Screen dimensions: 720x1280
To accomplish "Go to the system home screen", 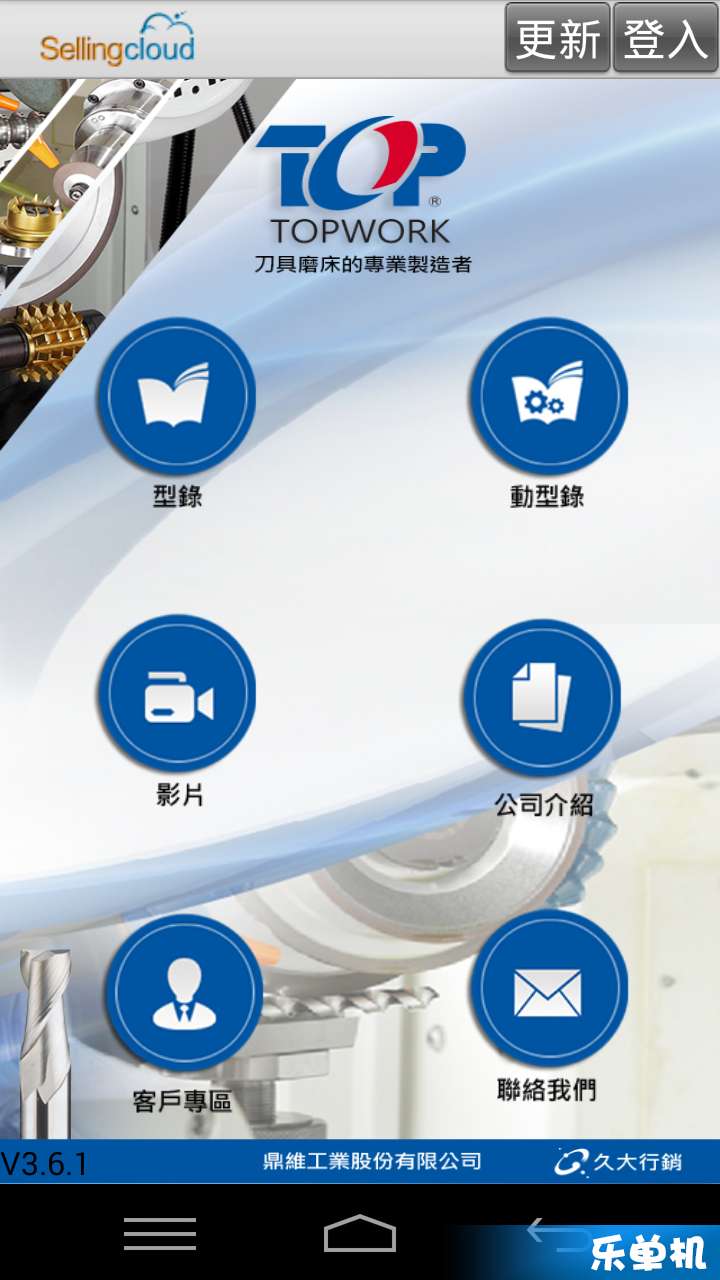I will 360,1234.
